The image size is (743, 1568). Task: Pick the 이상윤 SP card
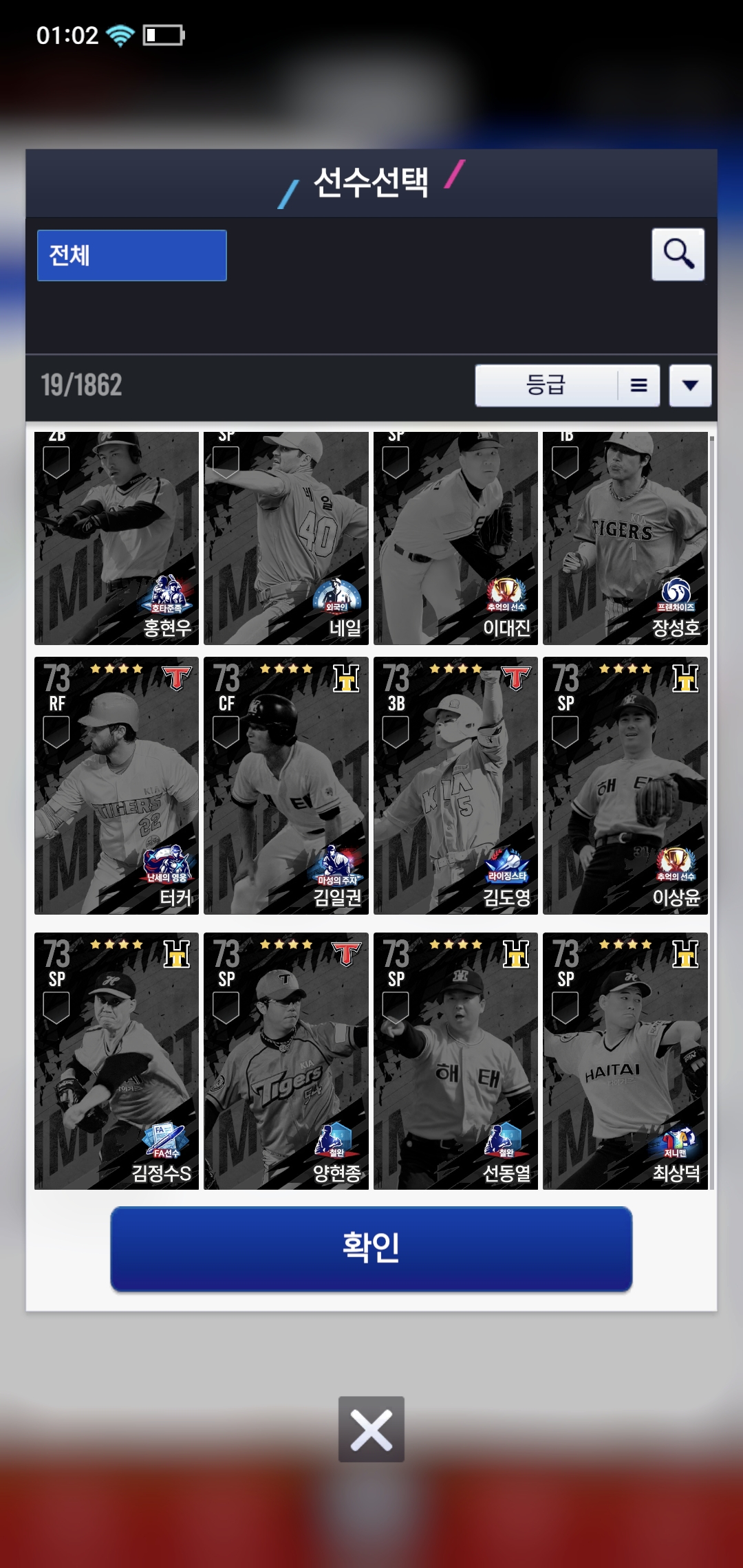625,785
